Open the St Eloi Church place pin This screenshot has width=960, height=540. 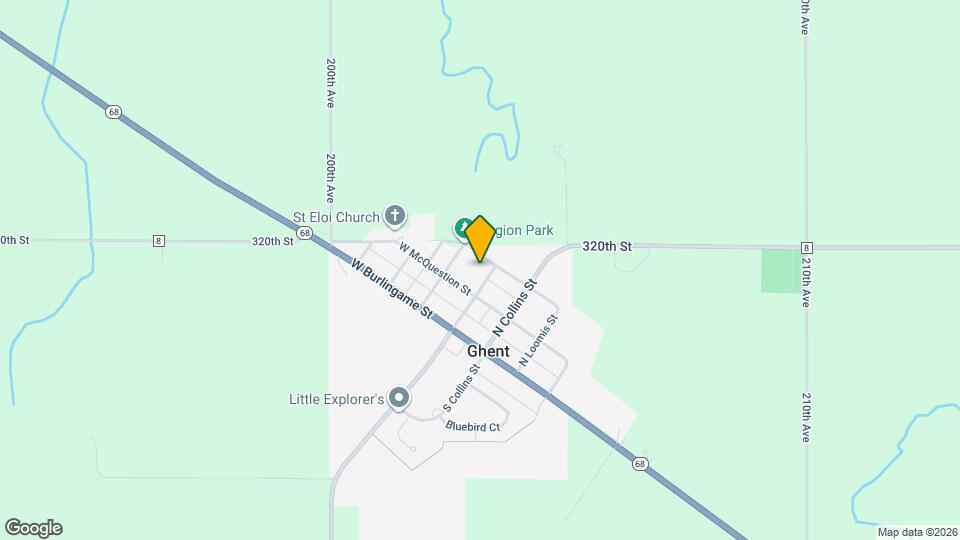(x=396, y=215)
